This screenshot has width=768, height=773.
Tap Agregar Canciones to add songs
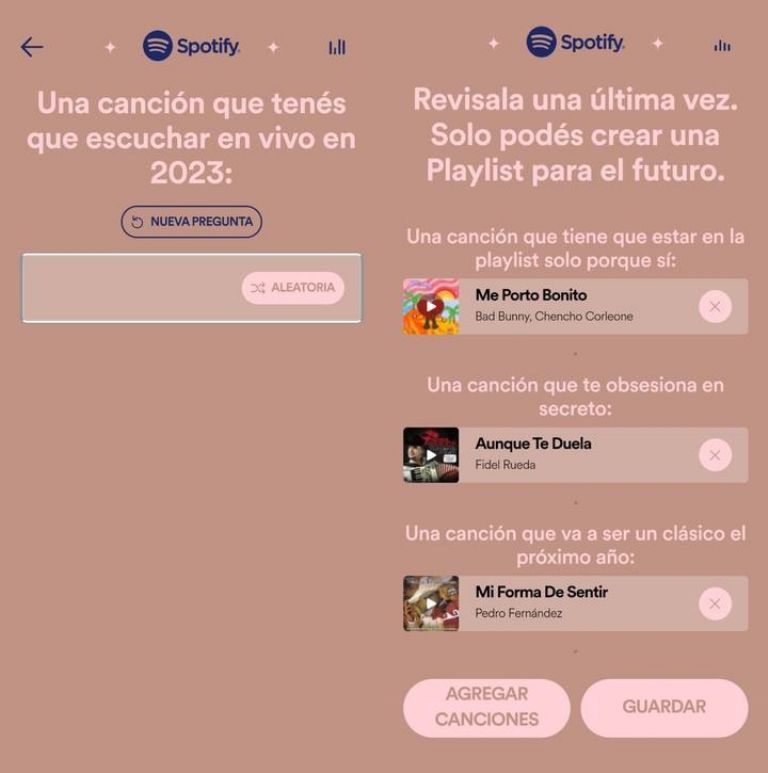pyautogui.click(x=486, y=707)
